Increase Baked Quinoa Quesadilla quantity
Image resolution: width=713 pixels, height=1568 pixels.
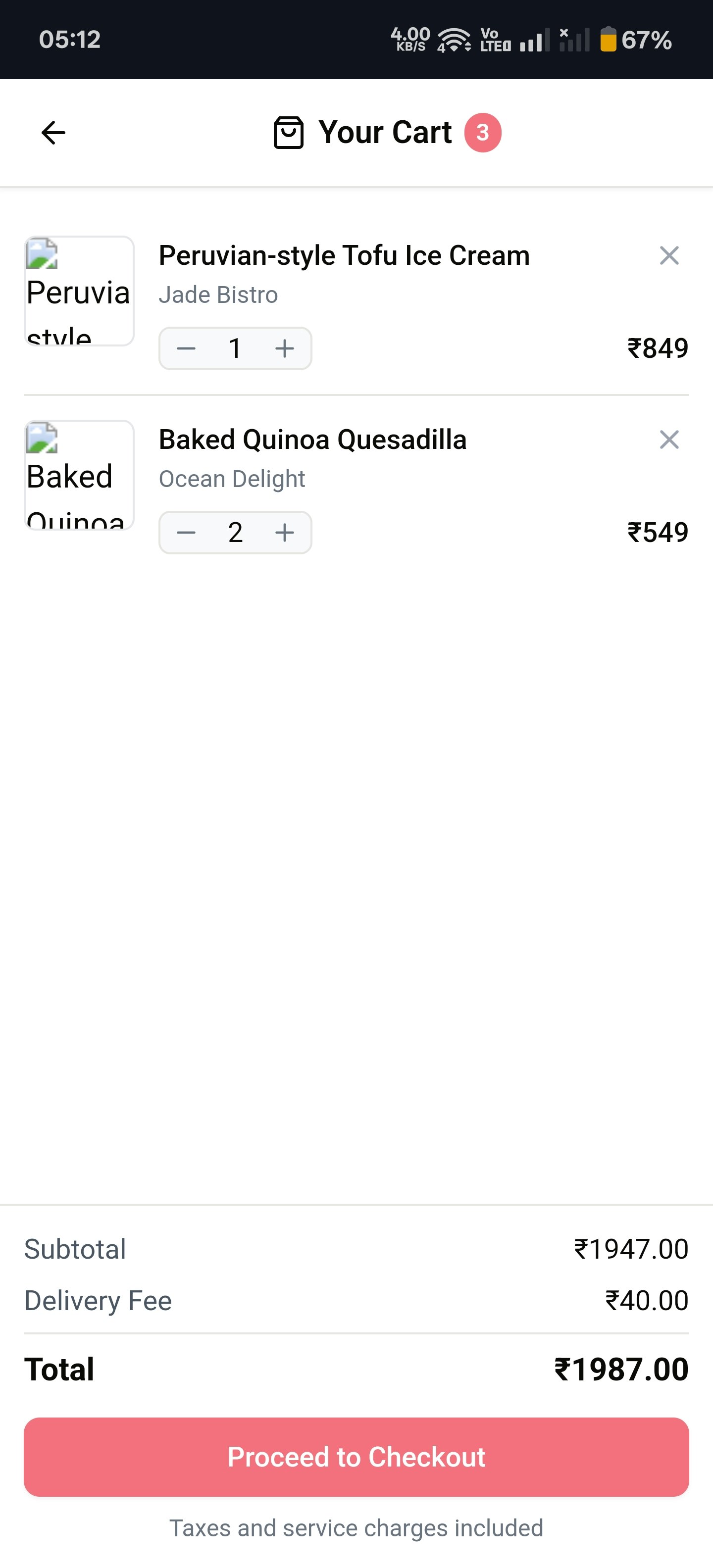point(284,533)
